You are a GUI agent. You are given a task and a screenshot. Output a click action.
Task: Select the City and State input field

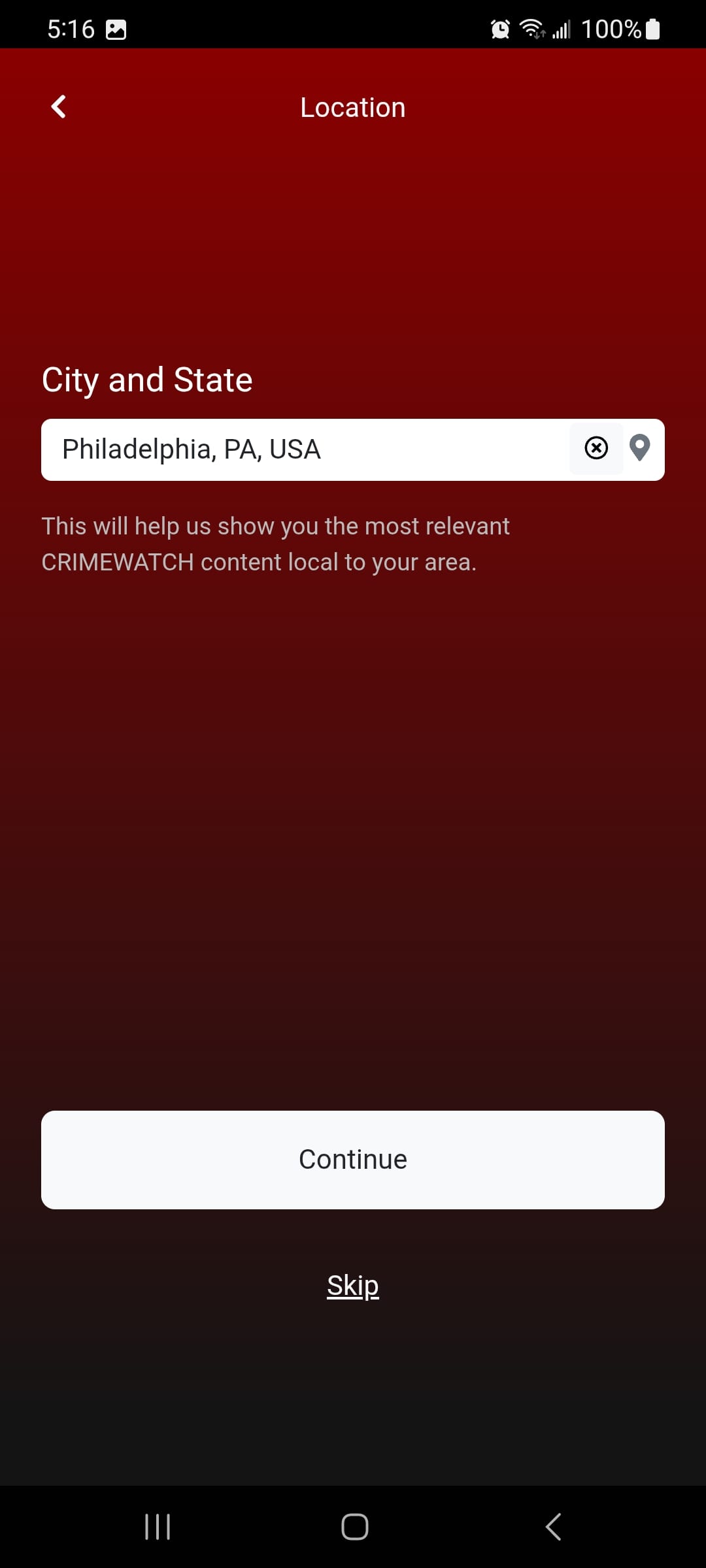coord(294,448)
